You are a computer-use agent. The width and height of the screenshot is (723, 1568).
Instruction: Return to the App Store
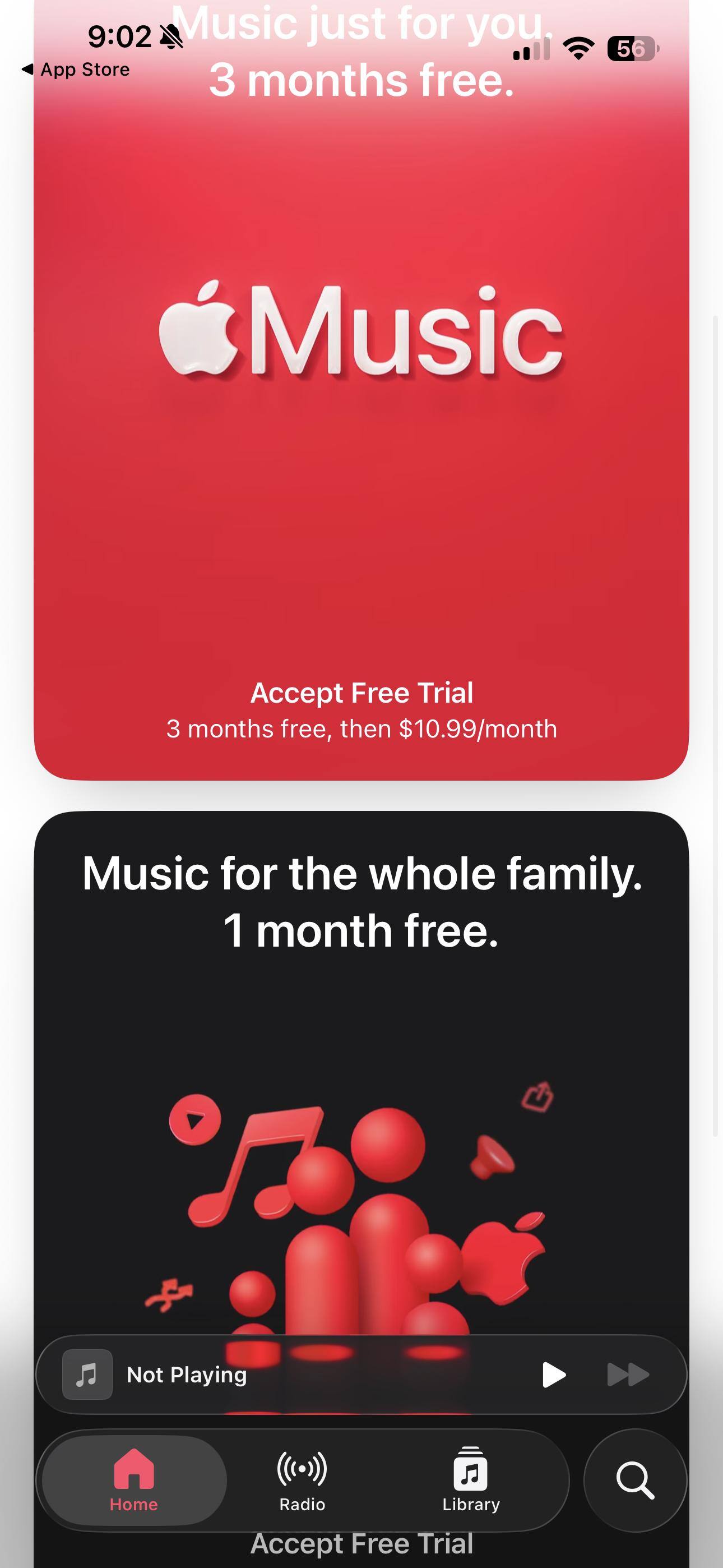[x=76, y=70]
